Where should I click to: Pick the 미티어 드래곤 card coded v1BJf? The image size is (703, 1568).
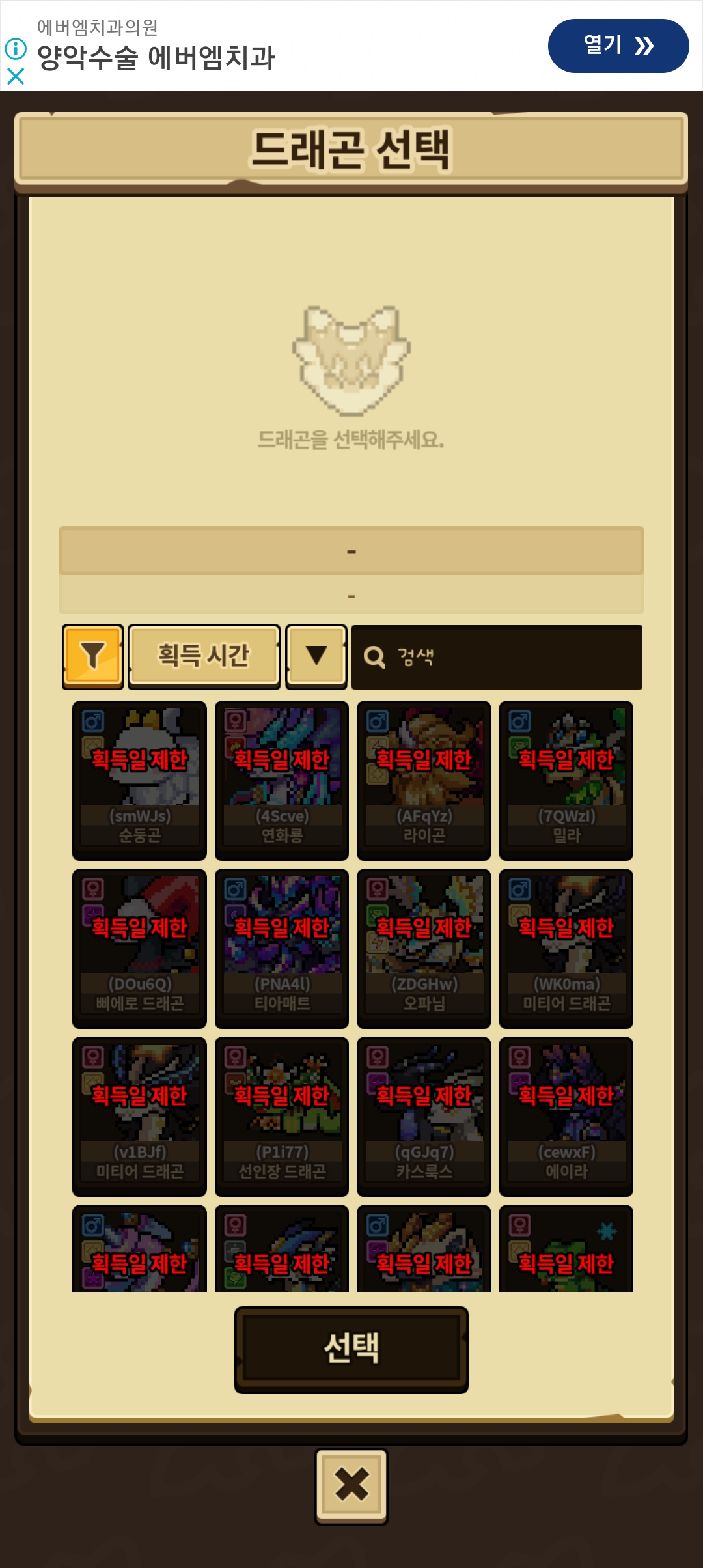coord(139,1116)
